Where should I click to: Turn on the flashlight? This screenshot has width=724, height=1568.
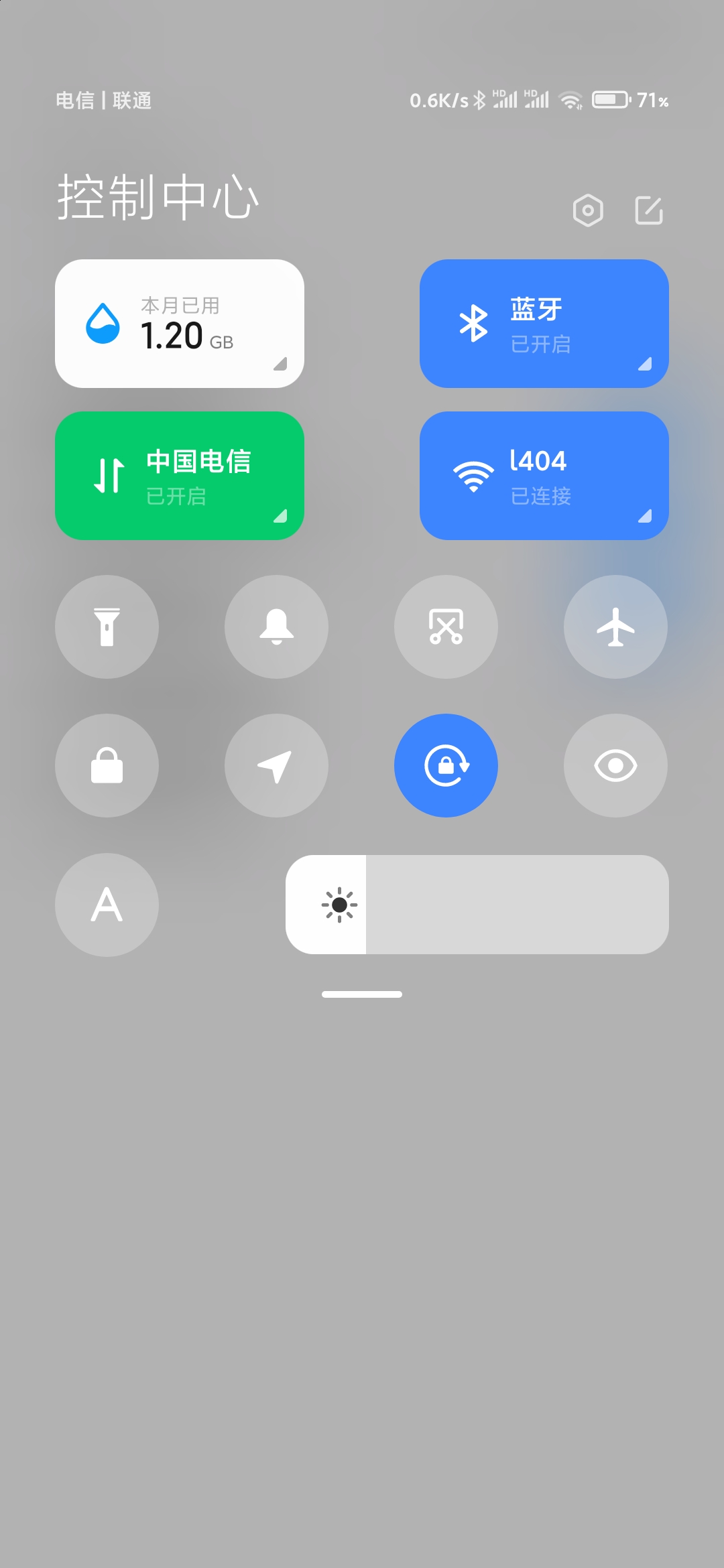107,627
